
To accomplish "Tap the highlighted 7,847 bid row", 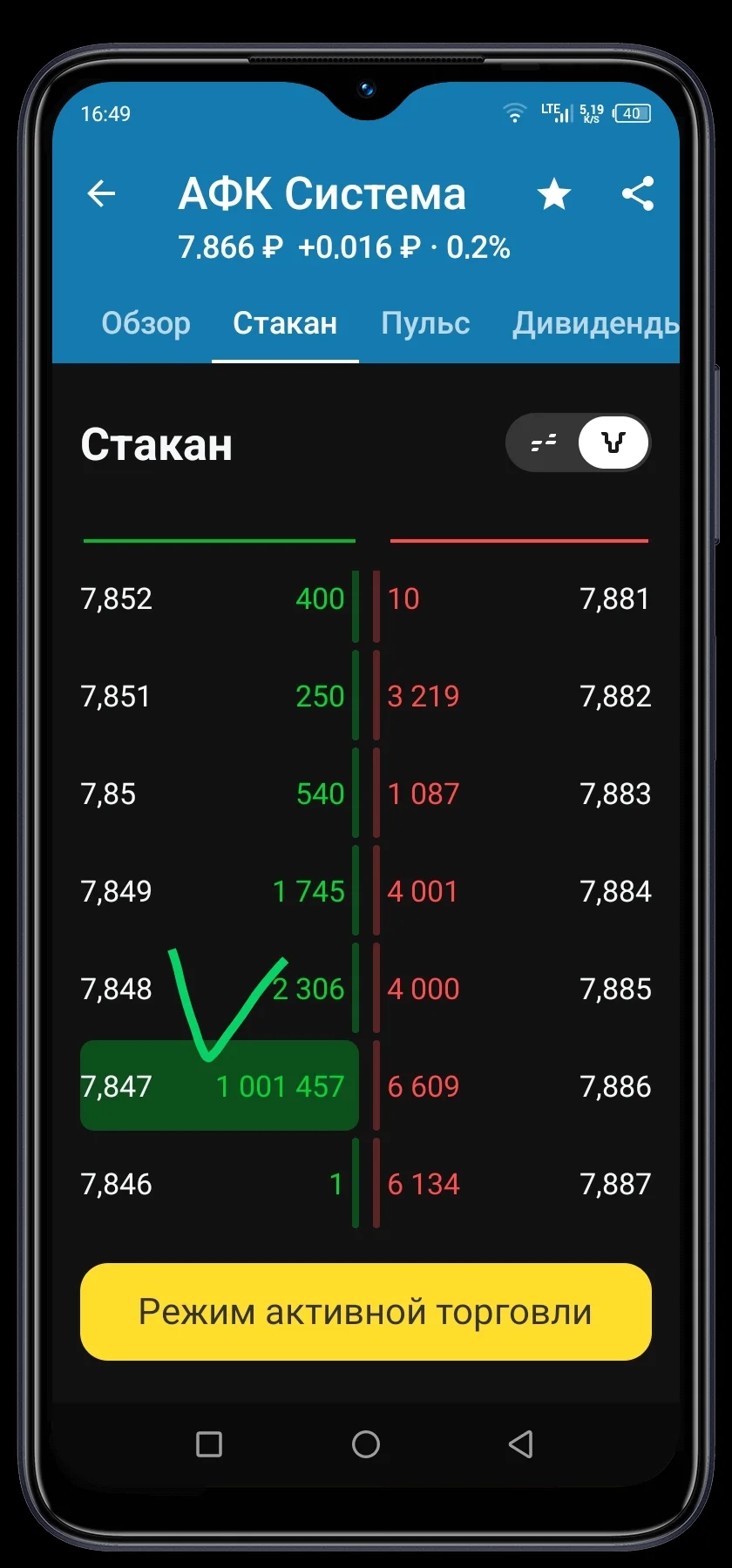I will (x=220, y=1085).
